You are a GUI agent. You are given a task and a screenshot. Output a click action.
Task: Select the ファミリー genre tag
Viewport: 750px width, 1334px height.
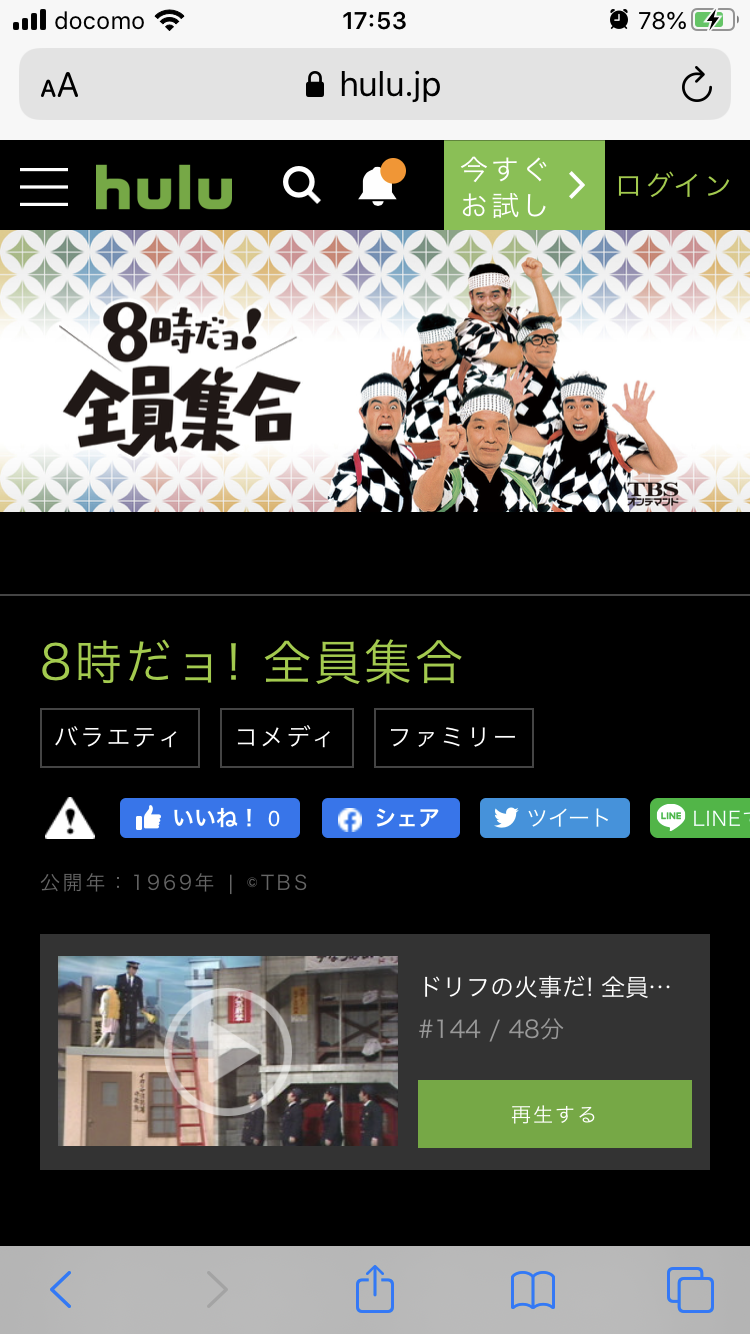[x=453, y=738]
